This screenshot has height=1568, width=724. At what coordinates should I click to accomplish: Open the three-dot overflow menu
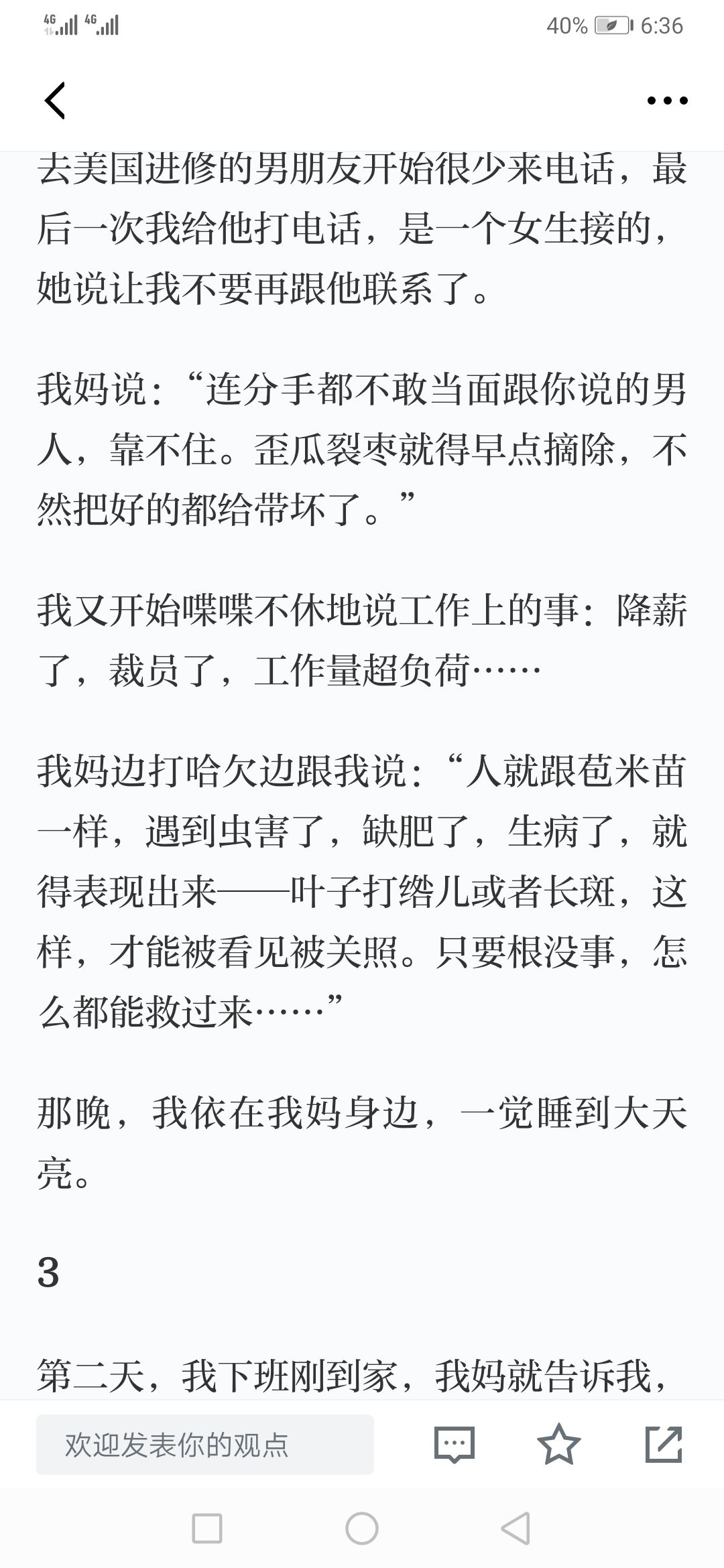coord(667,101)
